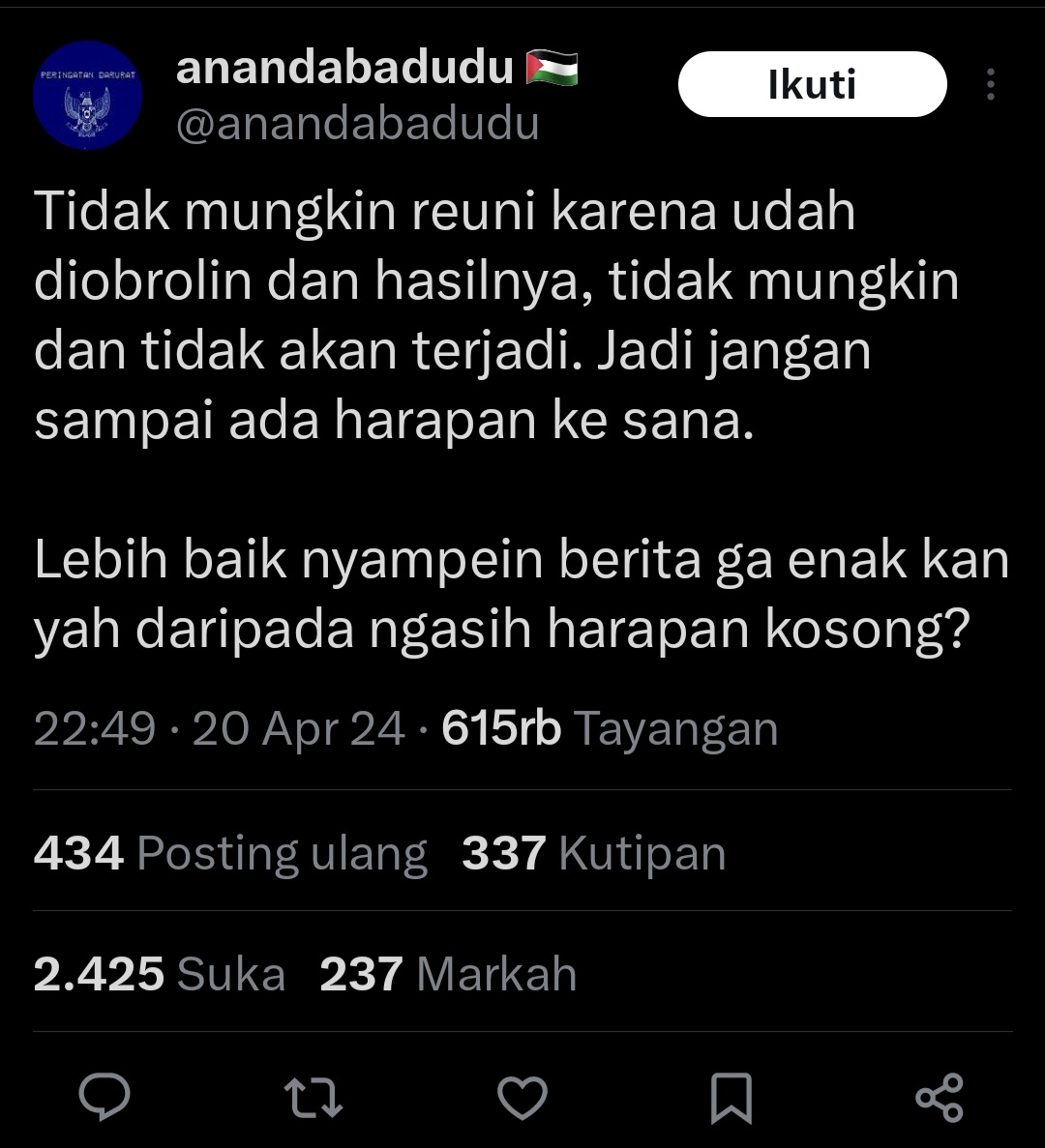Open the three-dot post options menu
The width and height of the screenshot is (1045, 1148).
click(990, 87)
